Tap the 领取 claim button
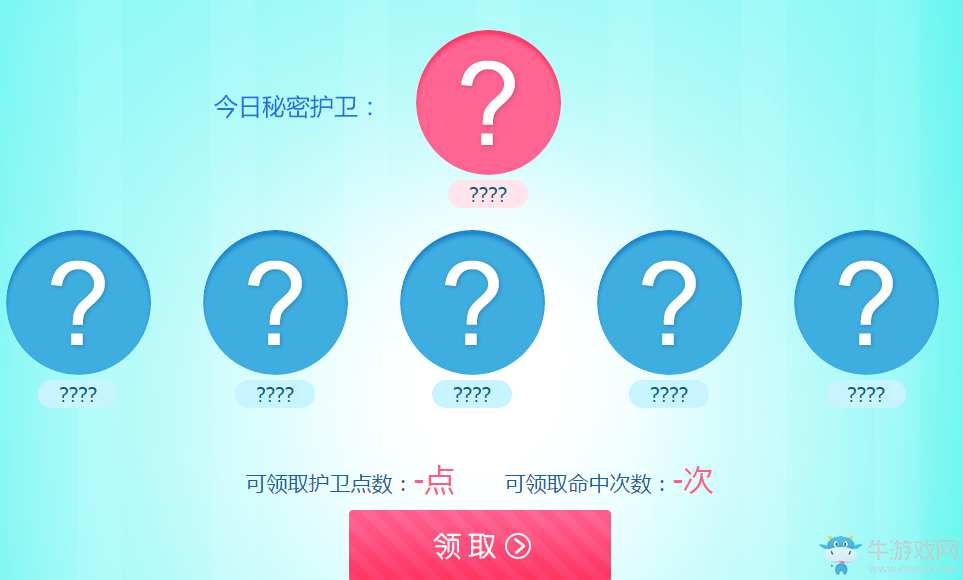 479,545
